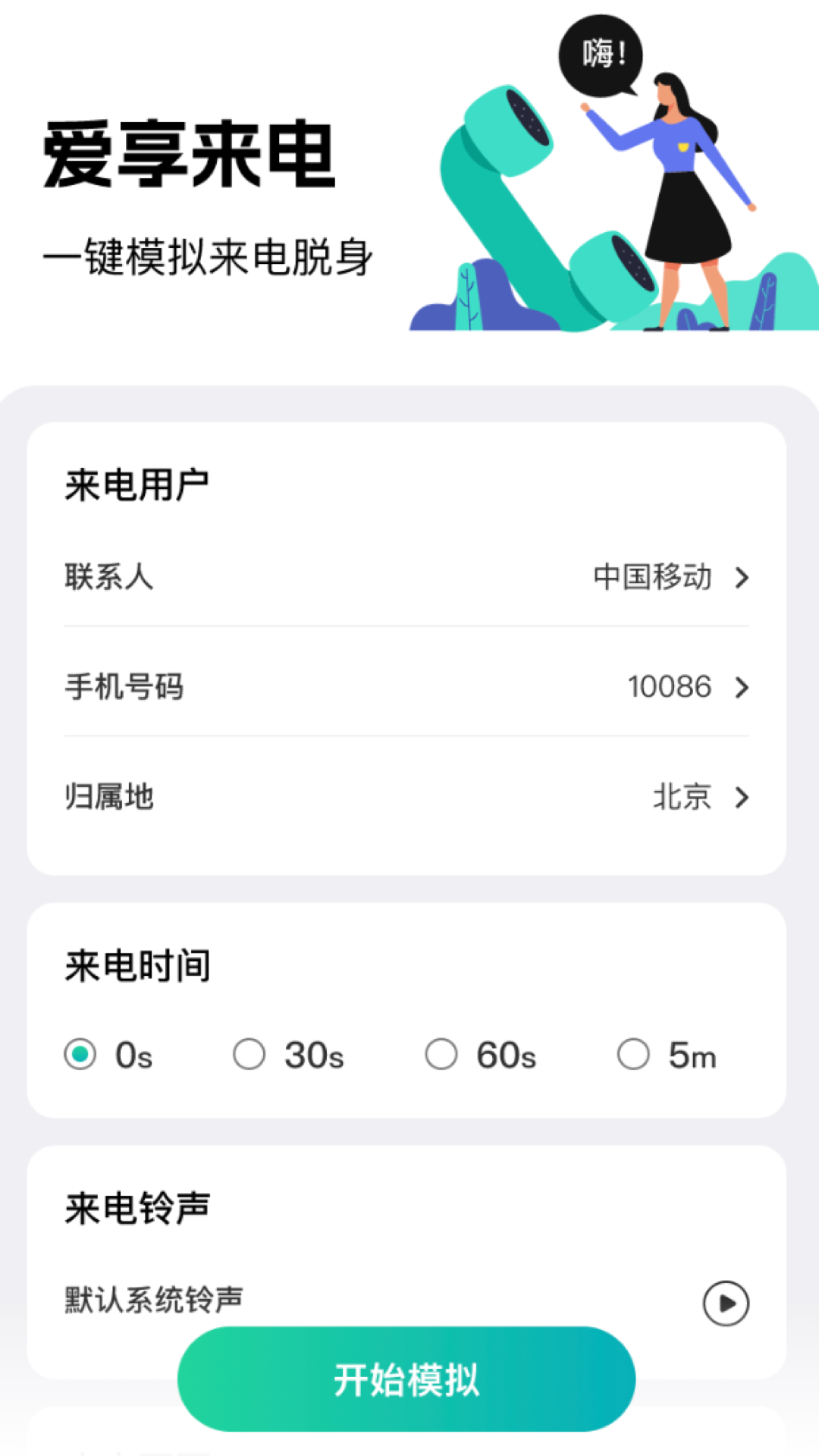819x1456 pixels.
Task: Open the 联系人 contact selector
Action: pos(409,576)
